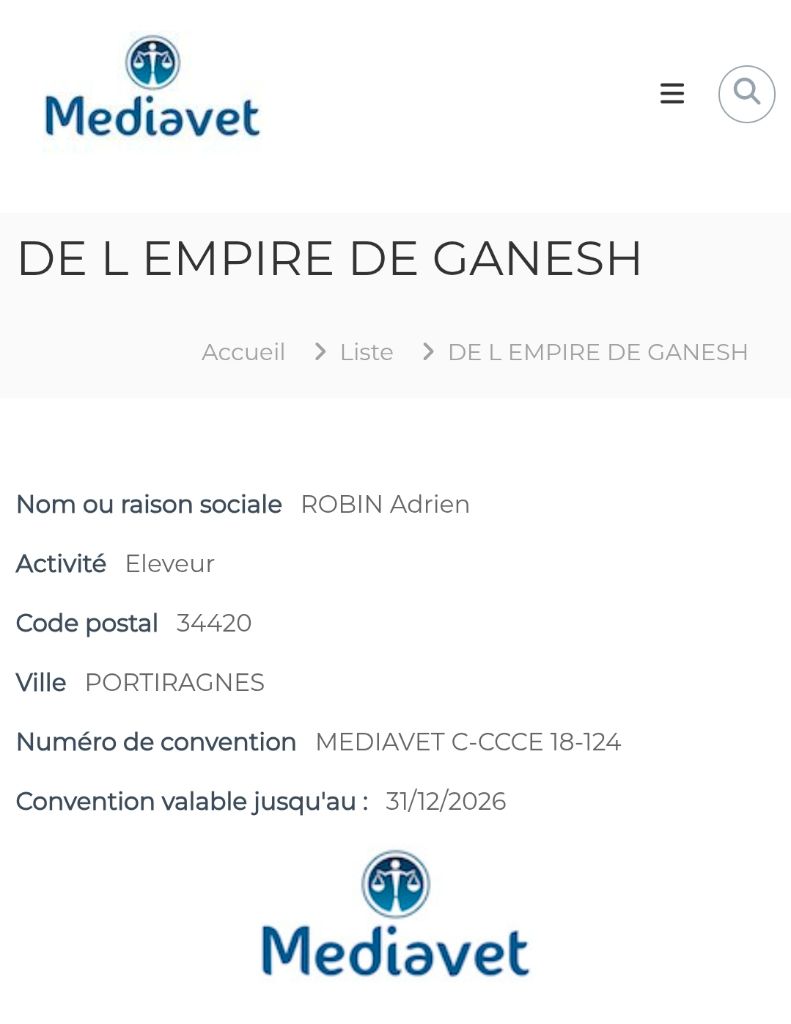Go to Accueil breadcrumb link
This screenshot has width=791, height=1024.
point(243,352)
